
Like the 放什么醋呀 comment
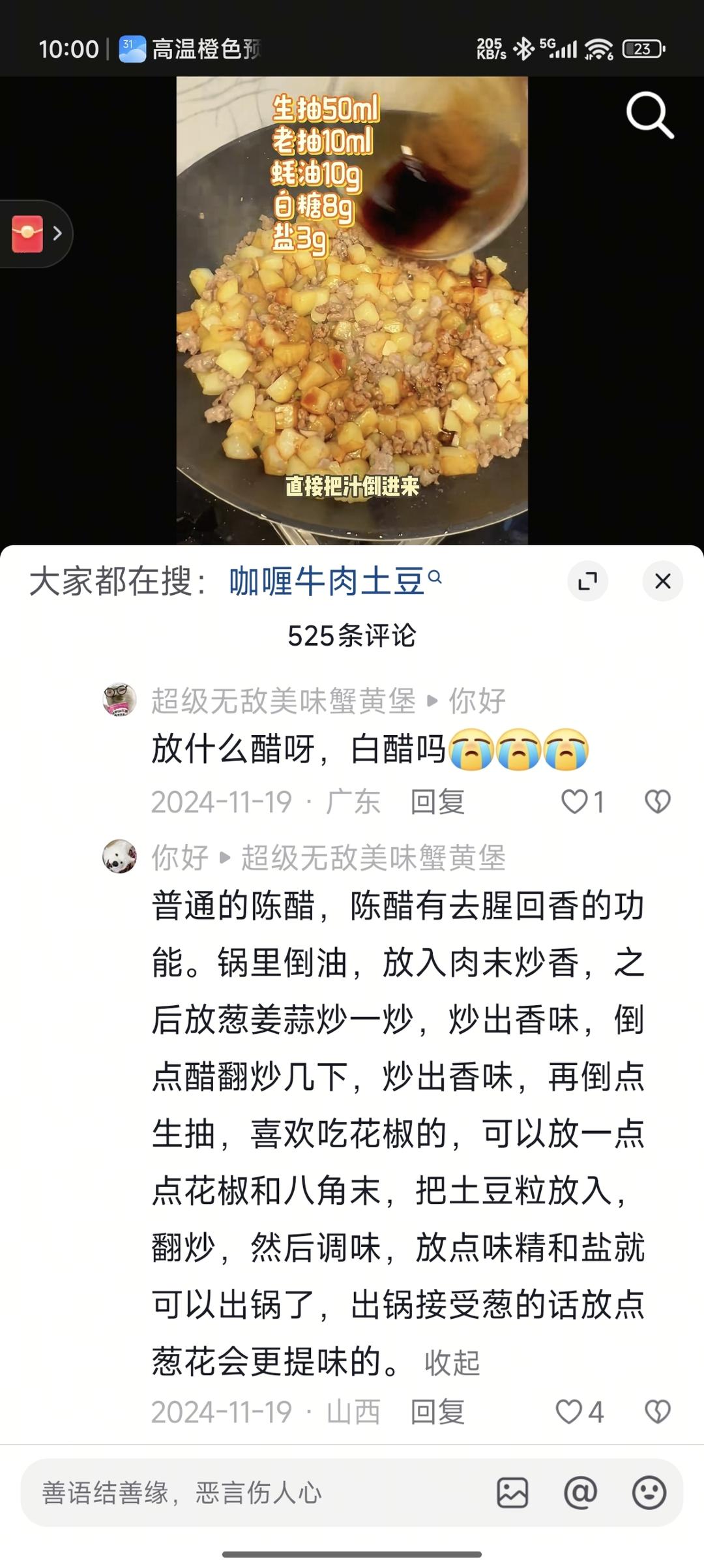(575, 802)
